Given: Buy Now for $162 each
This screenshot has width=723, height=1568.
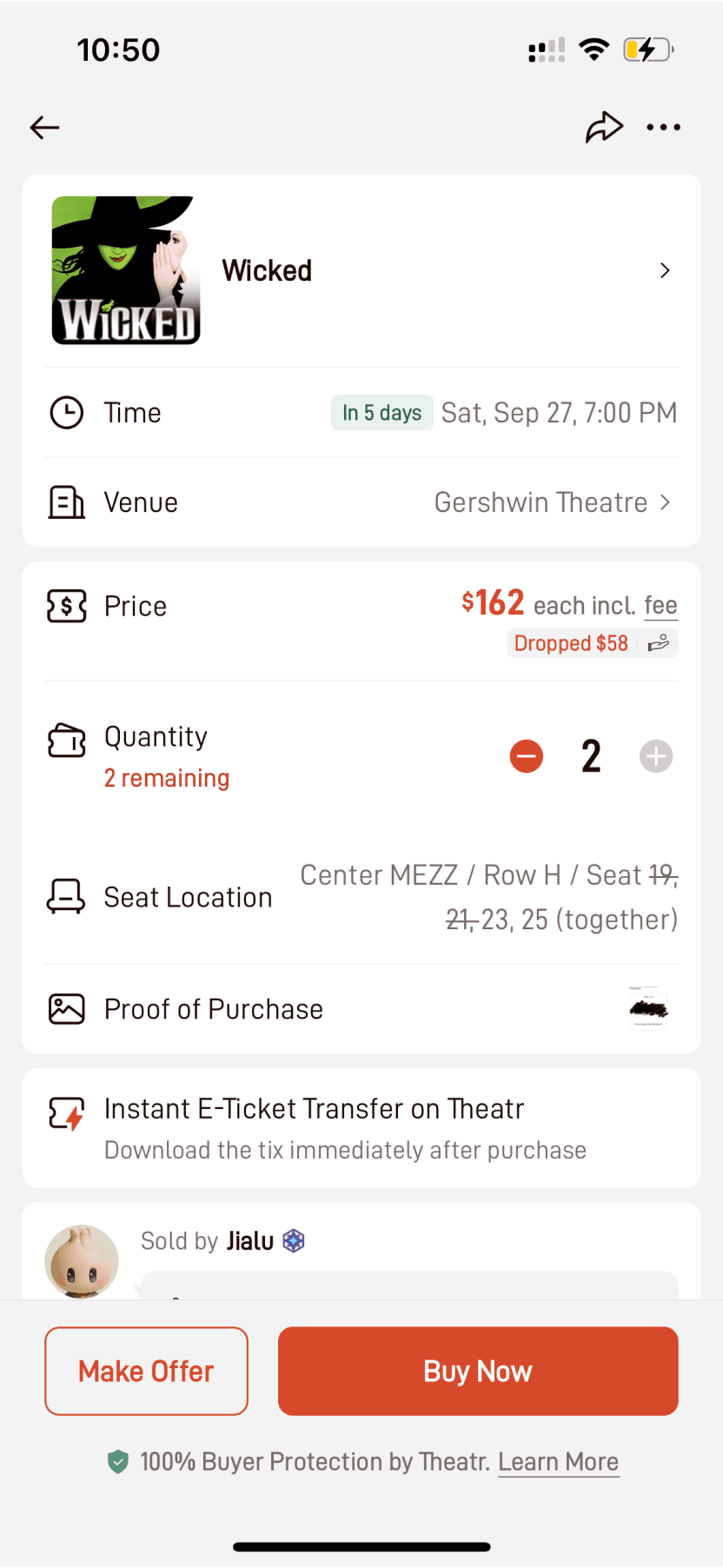Looking at the screenshot, I should click(478, 1371).
